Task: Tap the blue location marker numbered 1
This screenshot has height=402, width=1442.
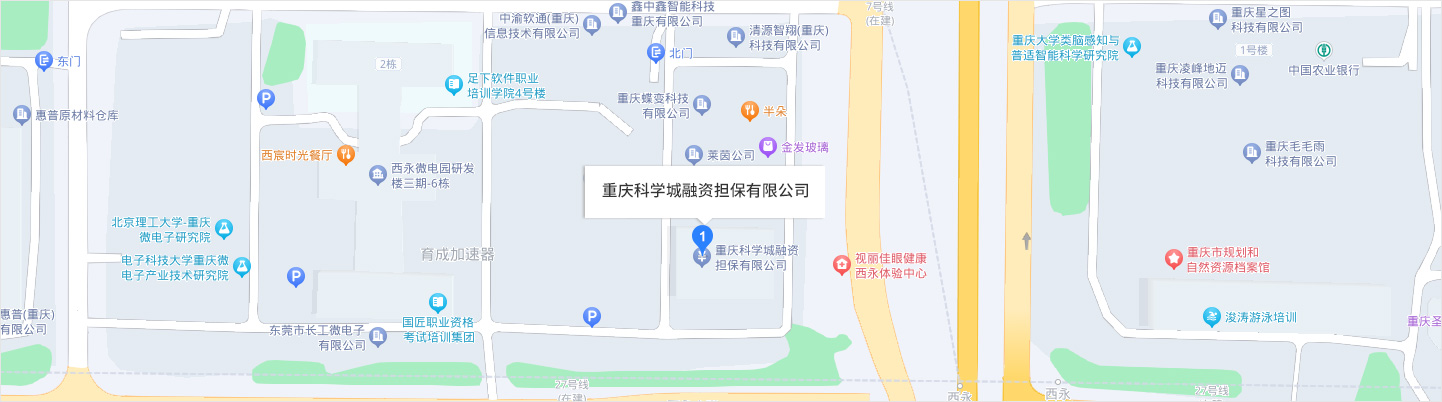Action: click(703, 237)
